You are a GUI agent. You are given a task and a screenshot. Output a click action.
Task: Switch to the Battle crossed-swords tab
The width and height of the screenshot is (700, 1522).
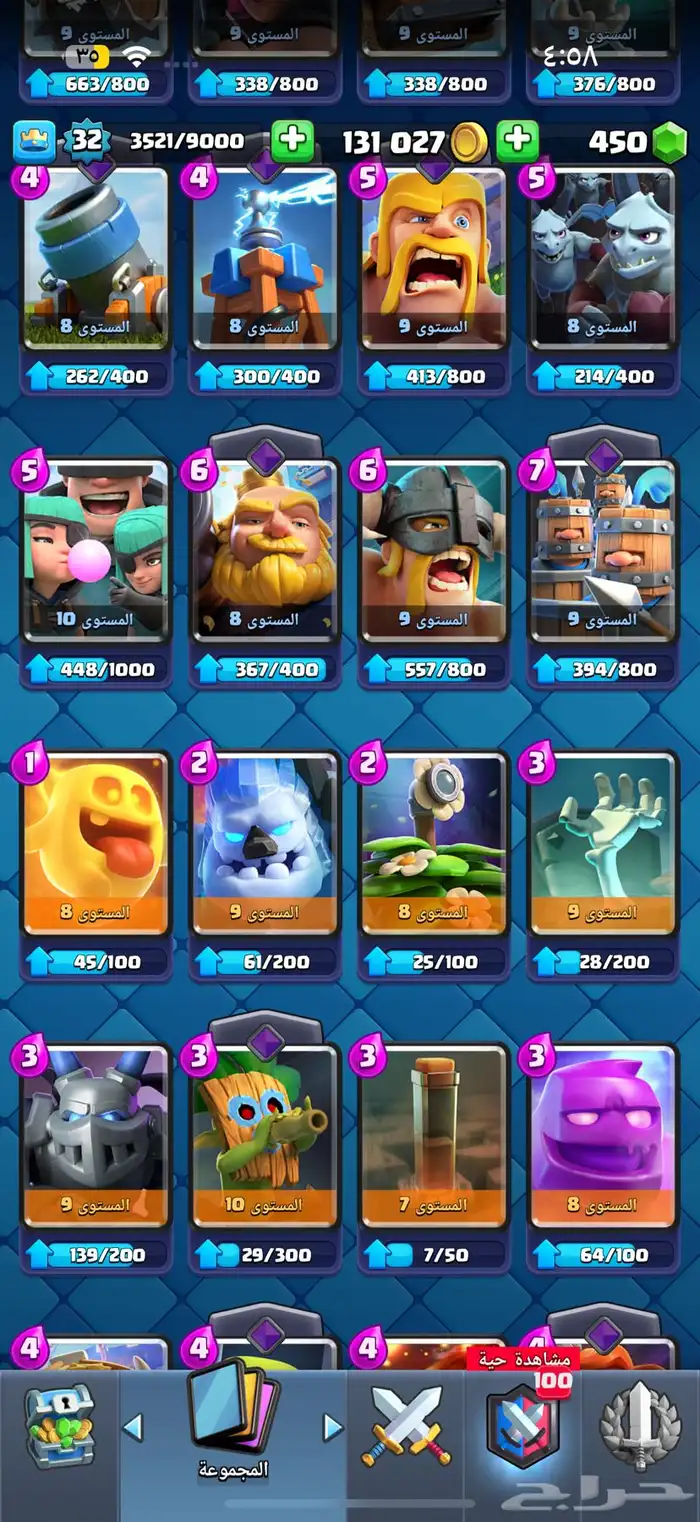(406, 1425)
